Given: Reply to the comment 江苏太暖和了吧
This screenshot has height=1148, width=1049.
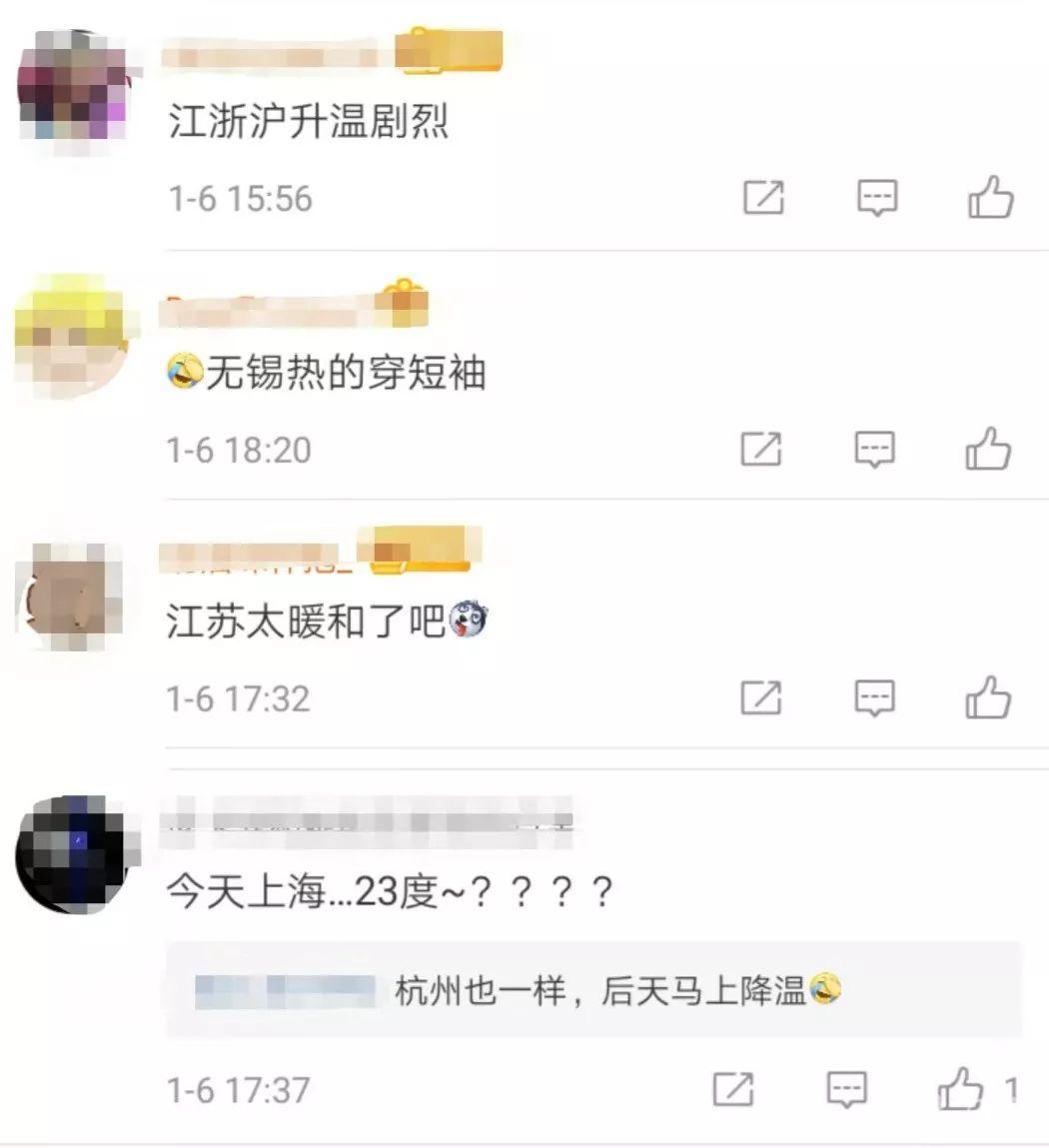Looking at the screenshot, I should 875,697.
